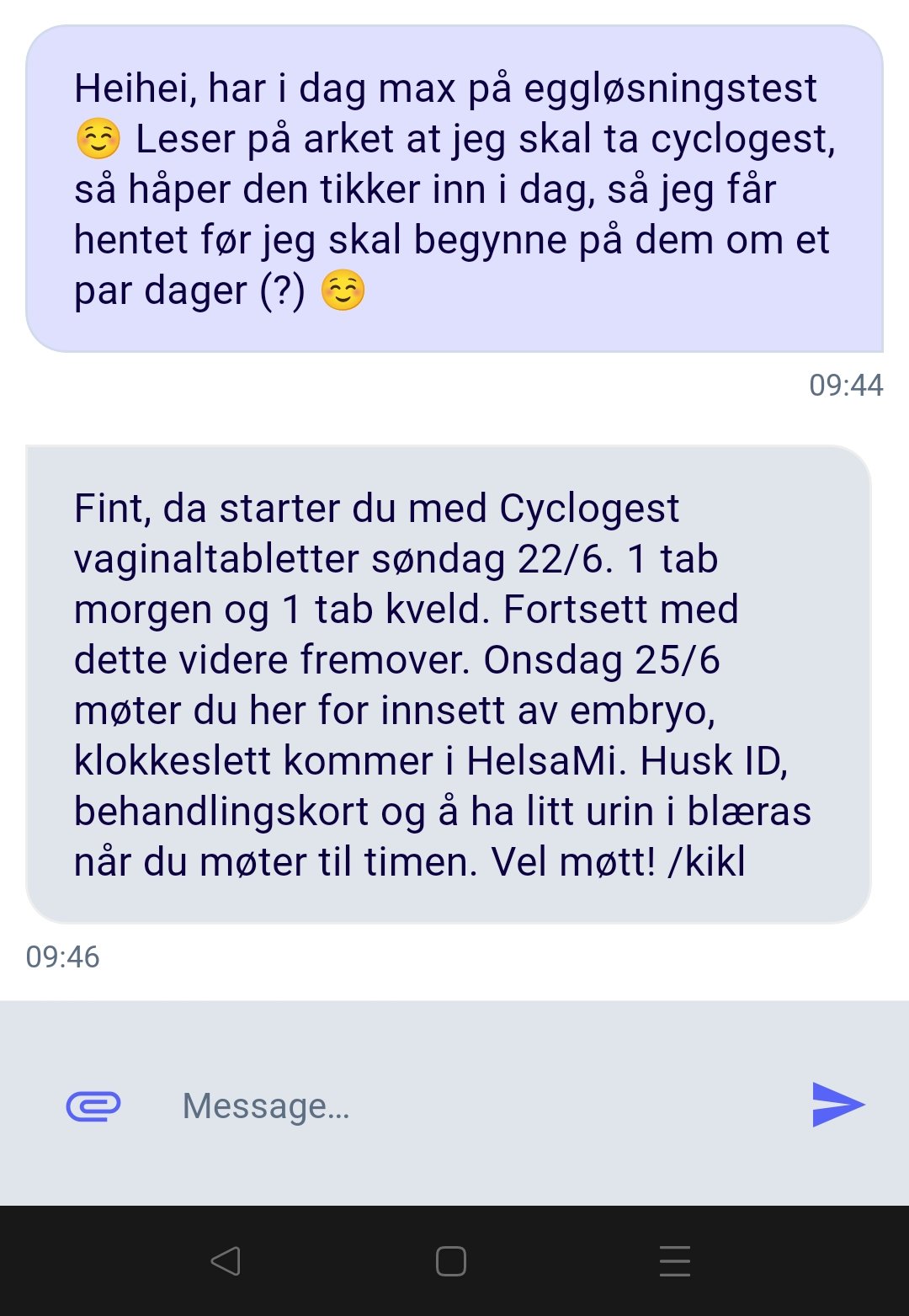Tap the home navigation icon
The image size is (909, 1316).
pyautogui.click(x=452, y=1260)
